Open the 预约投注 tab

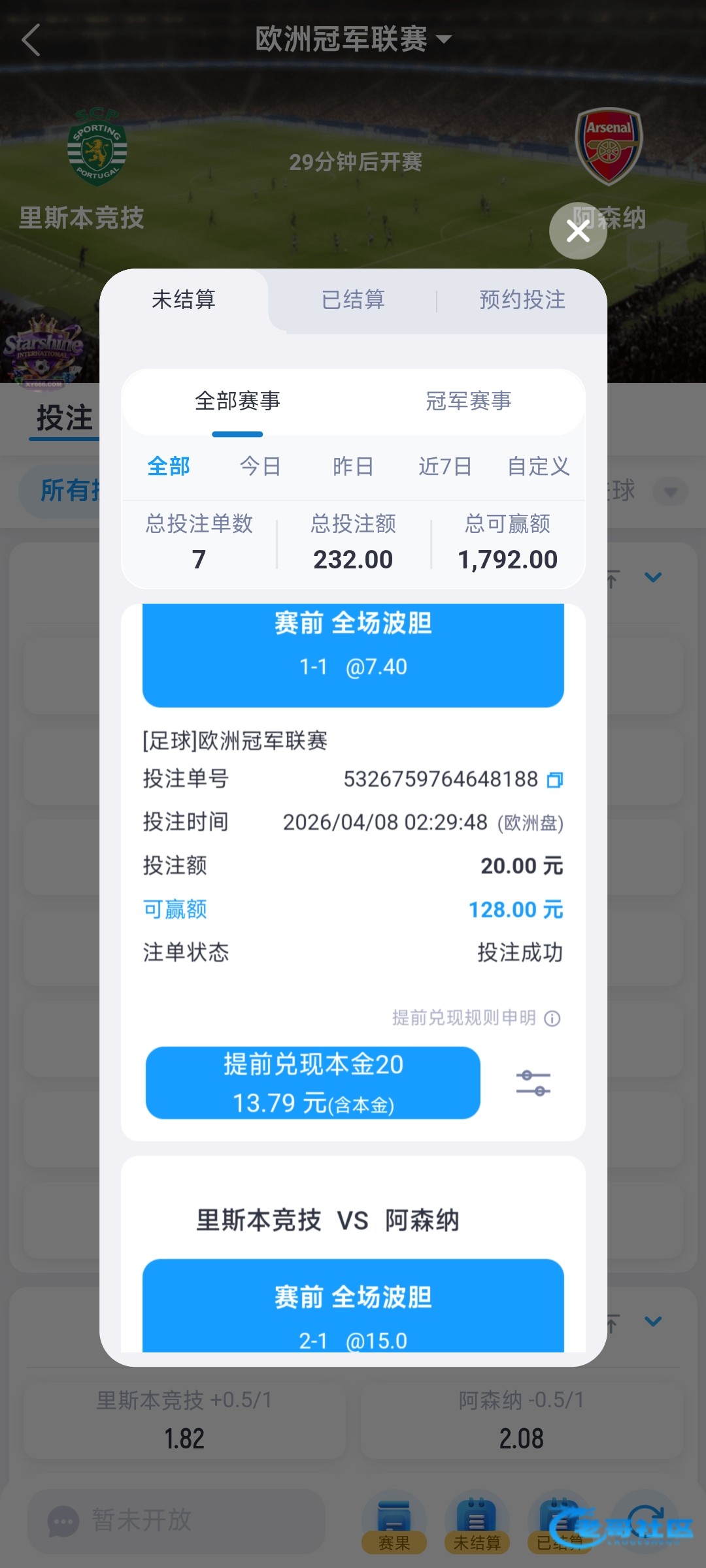coord(522,300)
